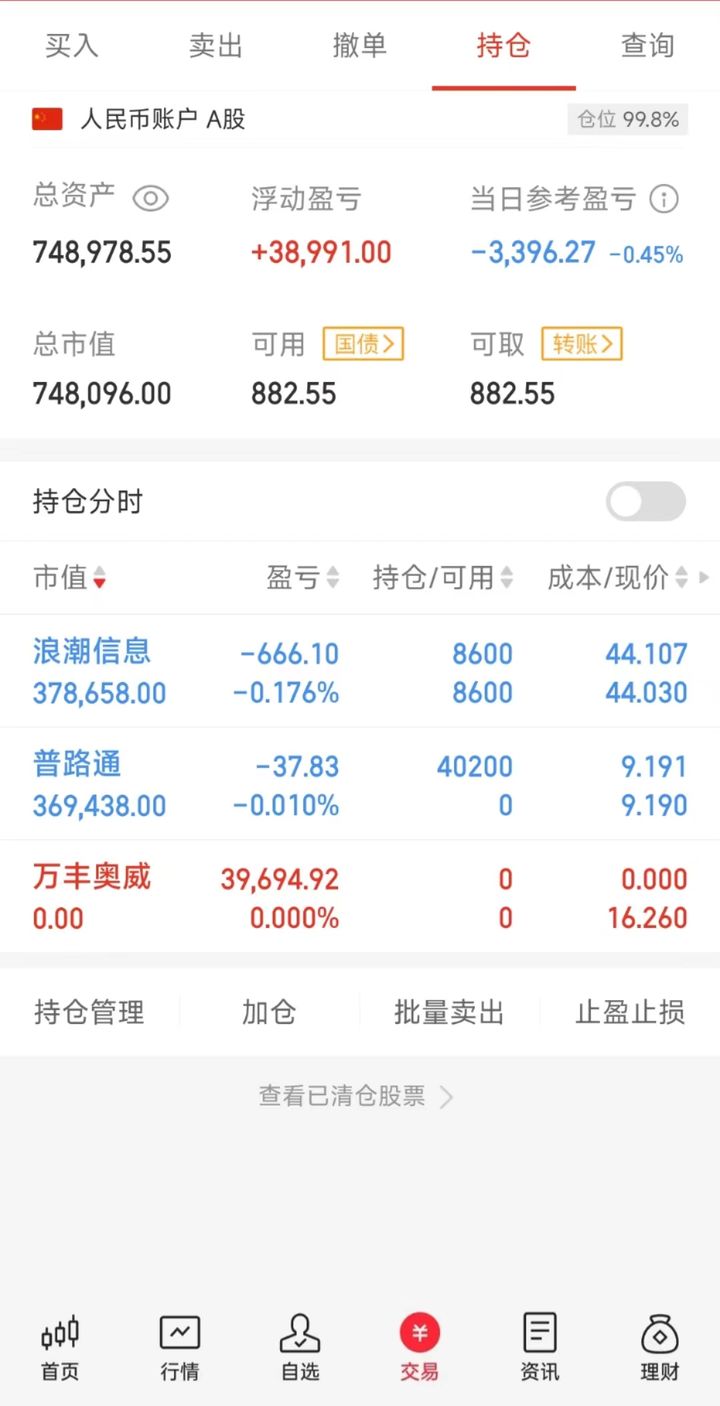
Task: Tap the 仓位 99.8% position indicator
Action: click(x=627, y=119)
